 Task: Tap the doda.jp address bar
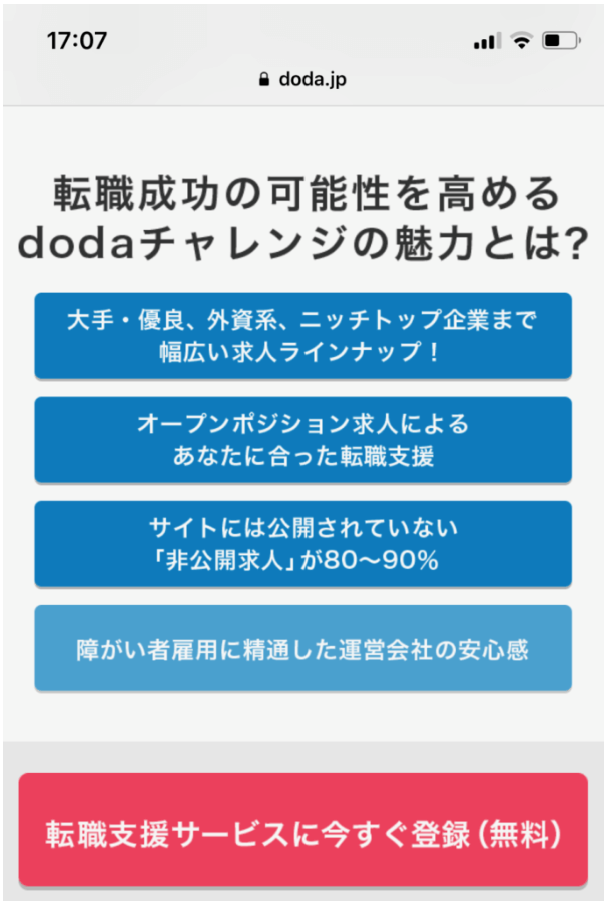coord(303,79)
